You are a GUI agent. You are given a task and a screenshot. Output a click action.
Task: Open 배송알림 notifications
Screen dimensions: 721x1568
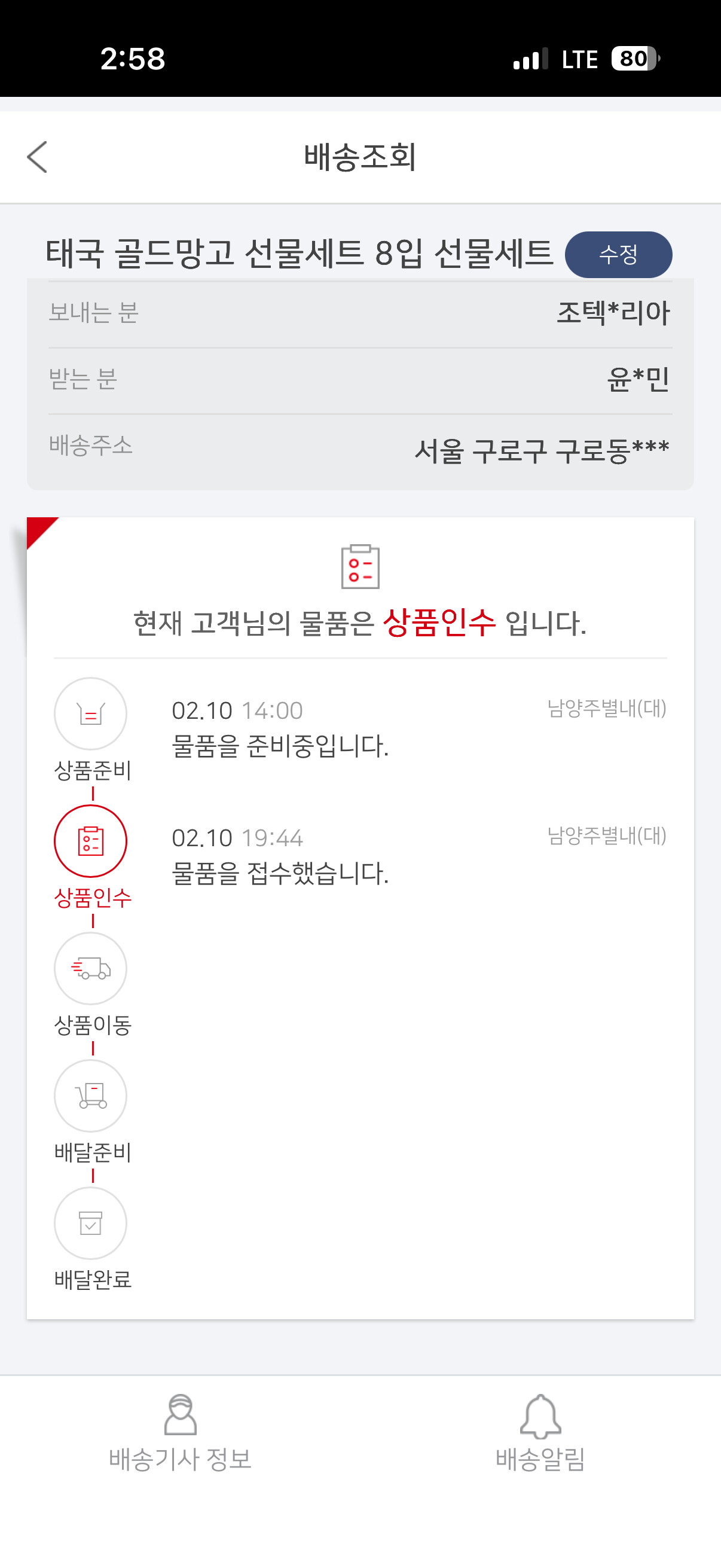[x=540, y=1433]
